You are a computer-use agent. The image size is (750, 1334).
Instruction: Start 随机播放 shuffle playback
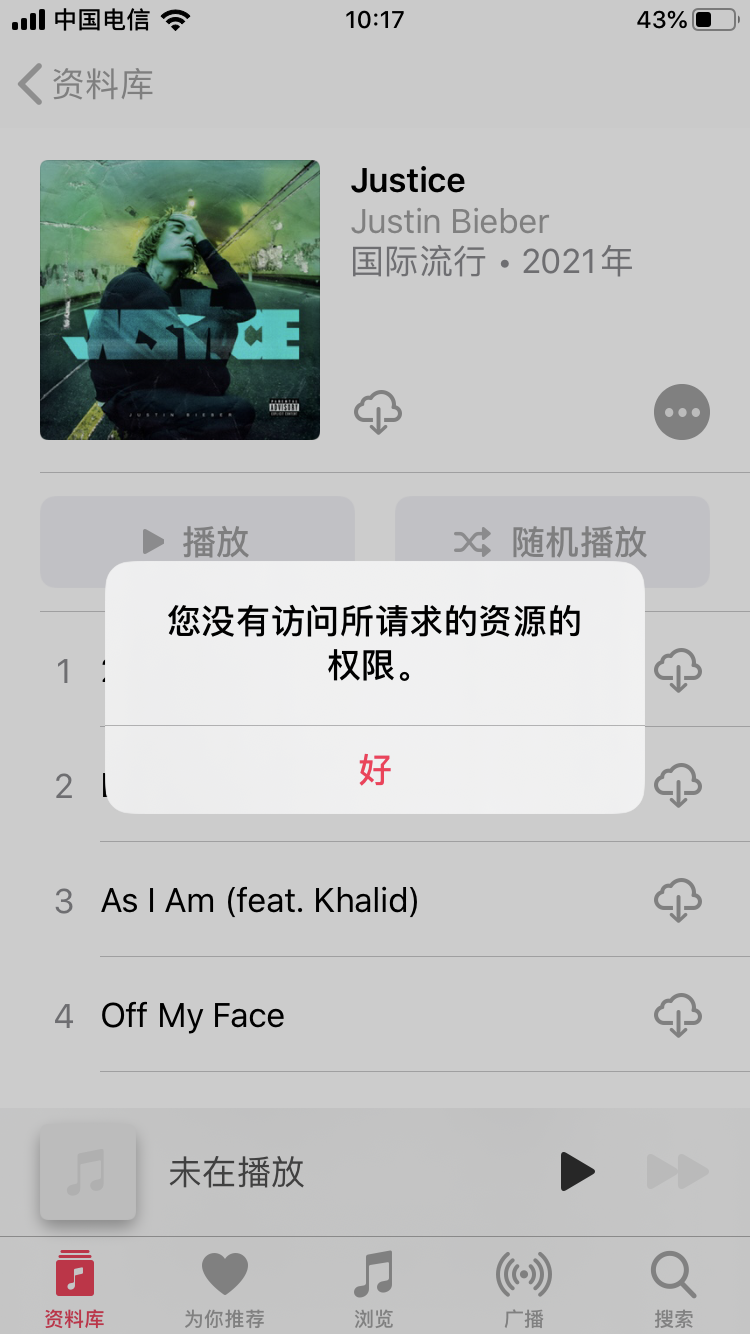[552, 541]
